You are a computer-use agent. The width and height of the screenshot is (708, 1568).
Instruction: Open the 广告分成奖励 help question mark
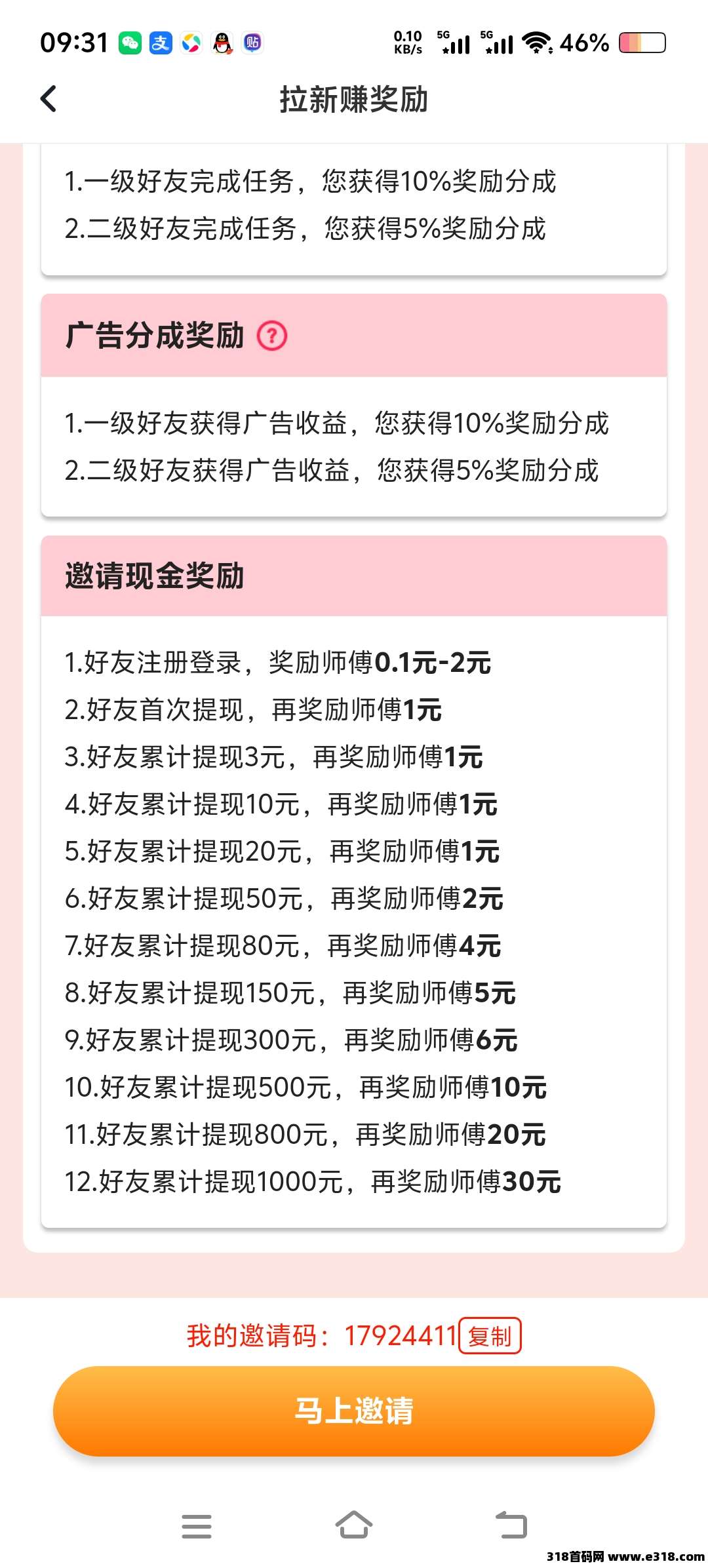click(x=272, y=336)
